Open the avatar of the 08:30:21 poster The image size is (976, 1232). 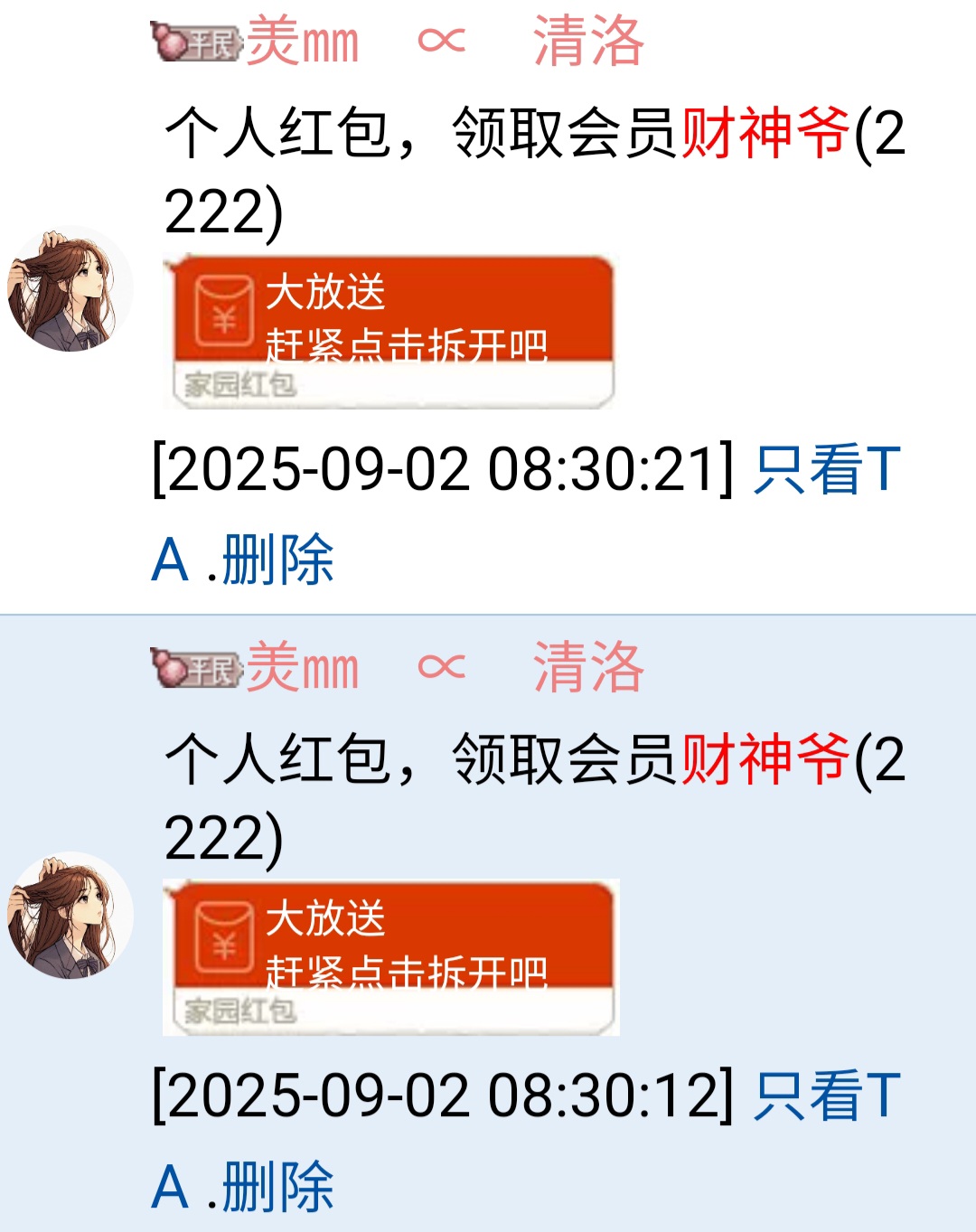[x=70, y=289]
